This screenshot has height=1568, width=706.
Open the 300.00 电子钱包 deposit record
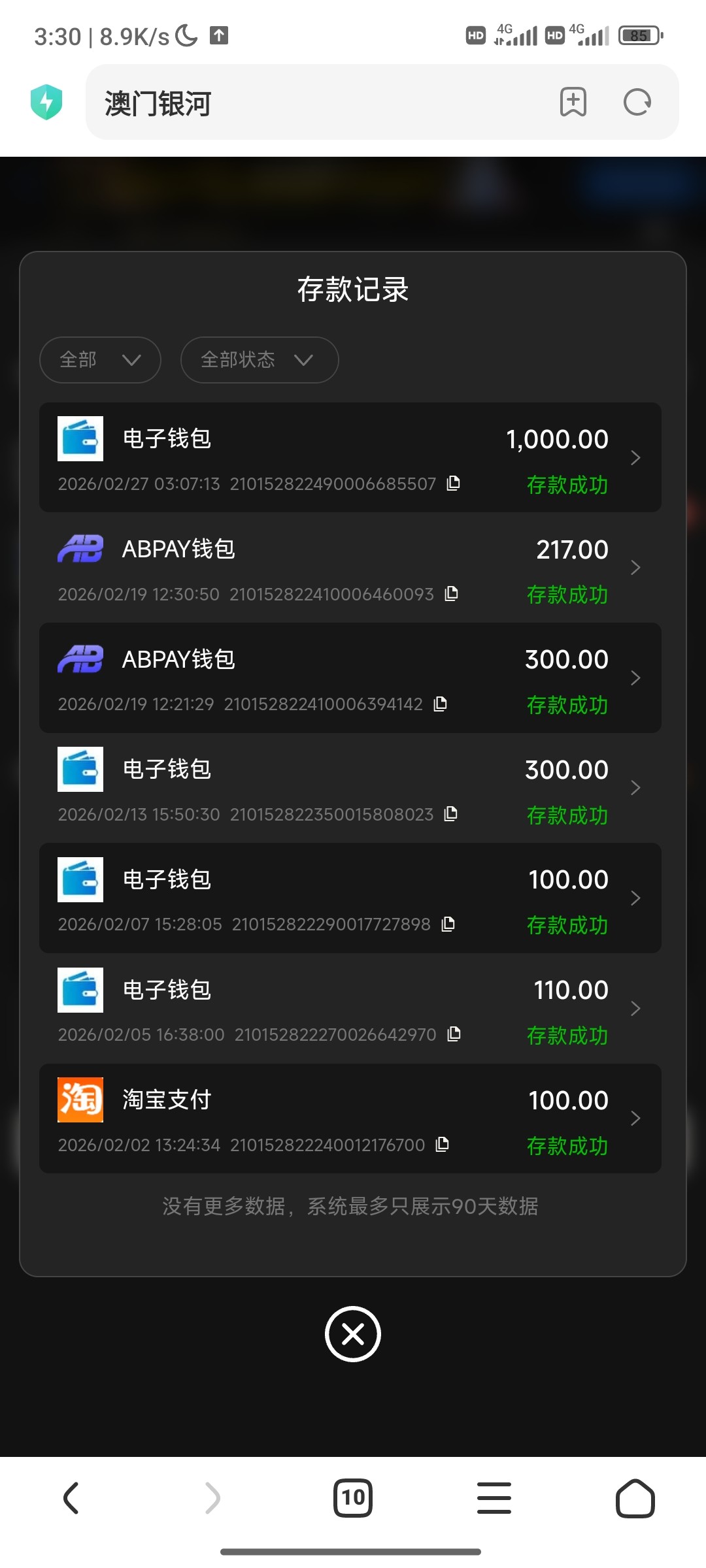[350, 788]
